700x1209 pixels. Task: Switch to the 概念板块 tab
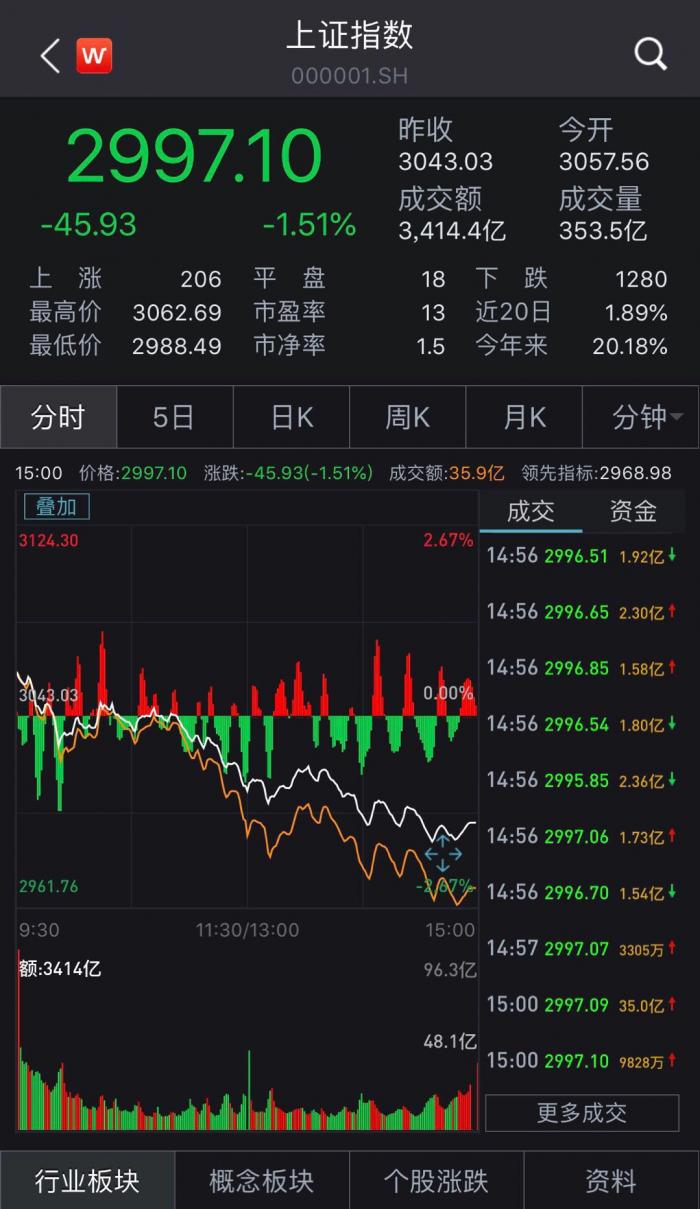pos(261,1181)
